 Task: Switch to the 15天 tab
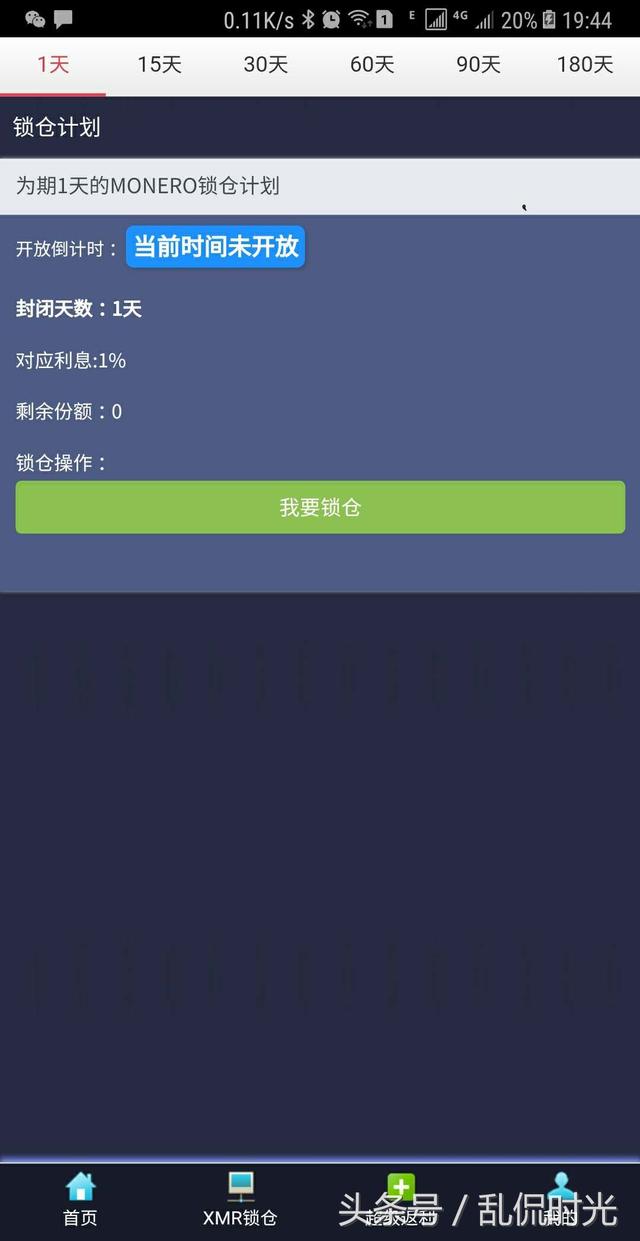(160, 66)
